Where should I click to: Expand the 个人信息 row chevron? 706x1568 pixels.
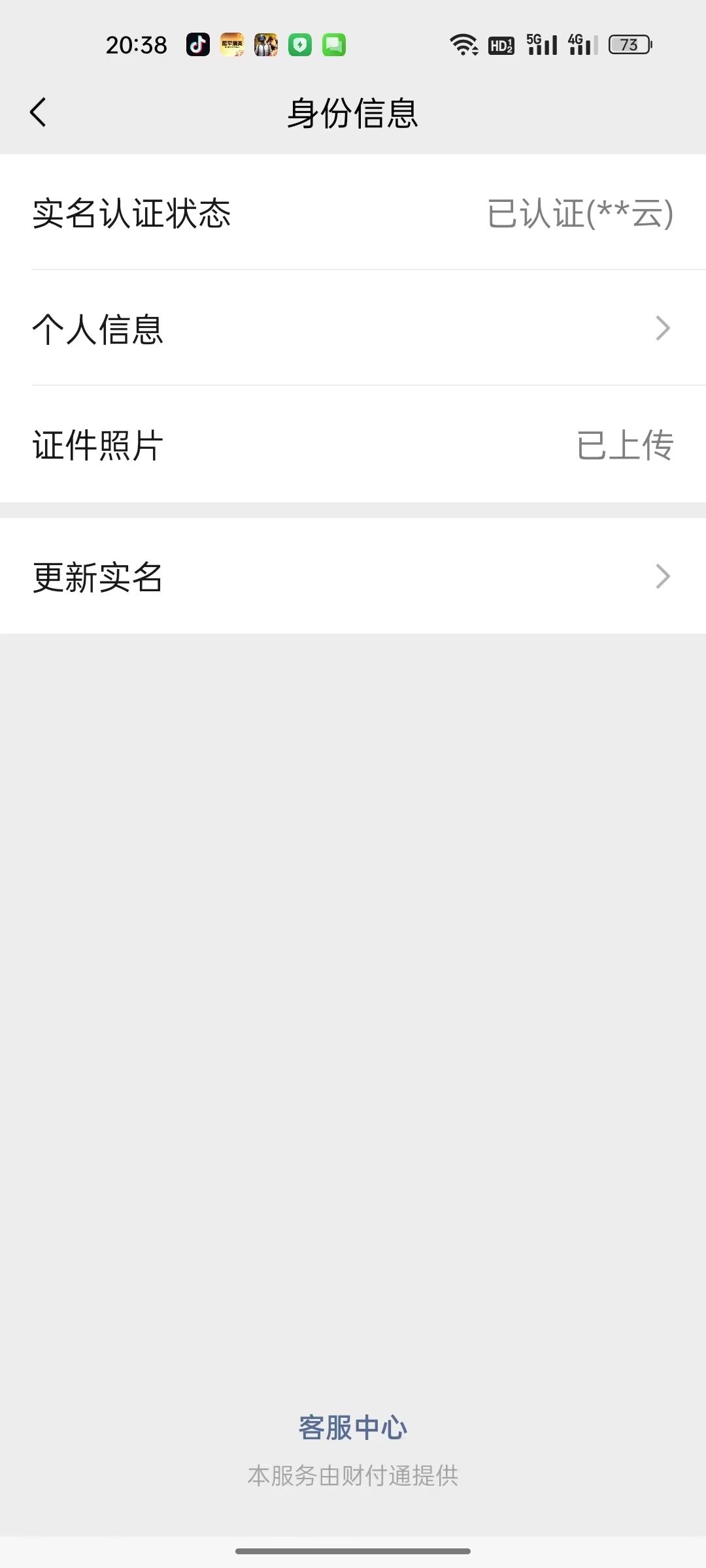click(664, 329)
